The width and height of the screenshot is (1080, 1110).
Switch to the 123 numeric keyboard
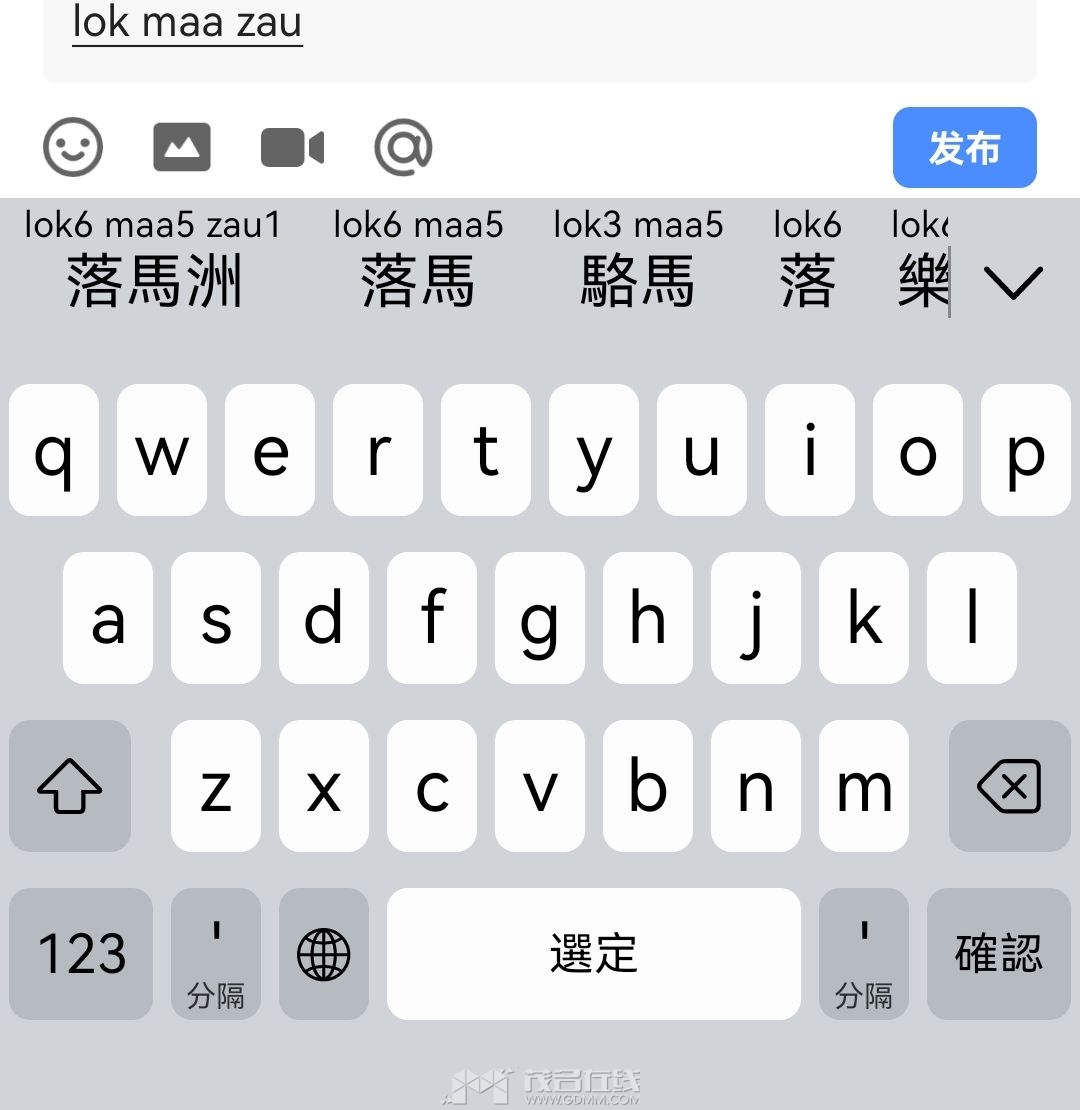coord(81,954)
